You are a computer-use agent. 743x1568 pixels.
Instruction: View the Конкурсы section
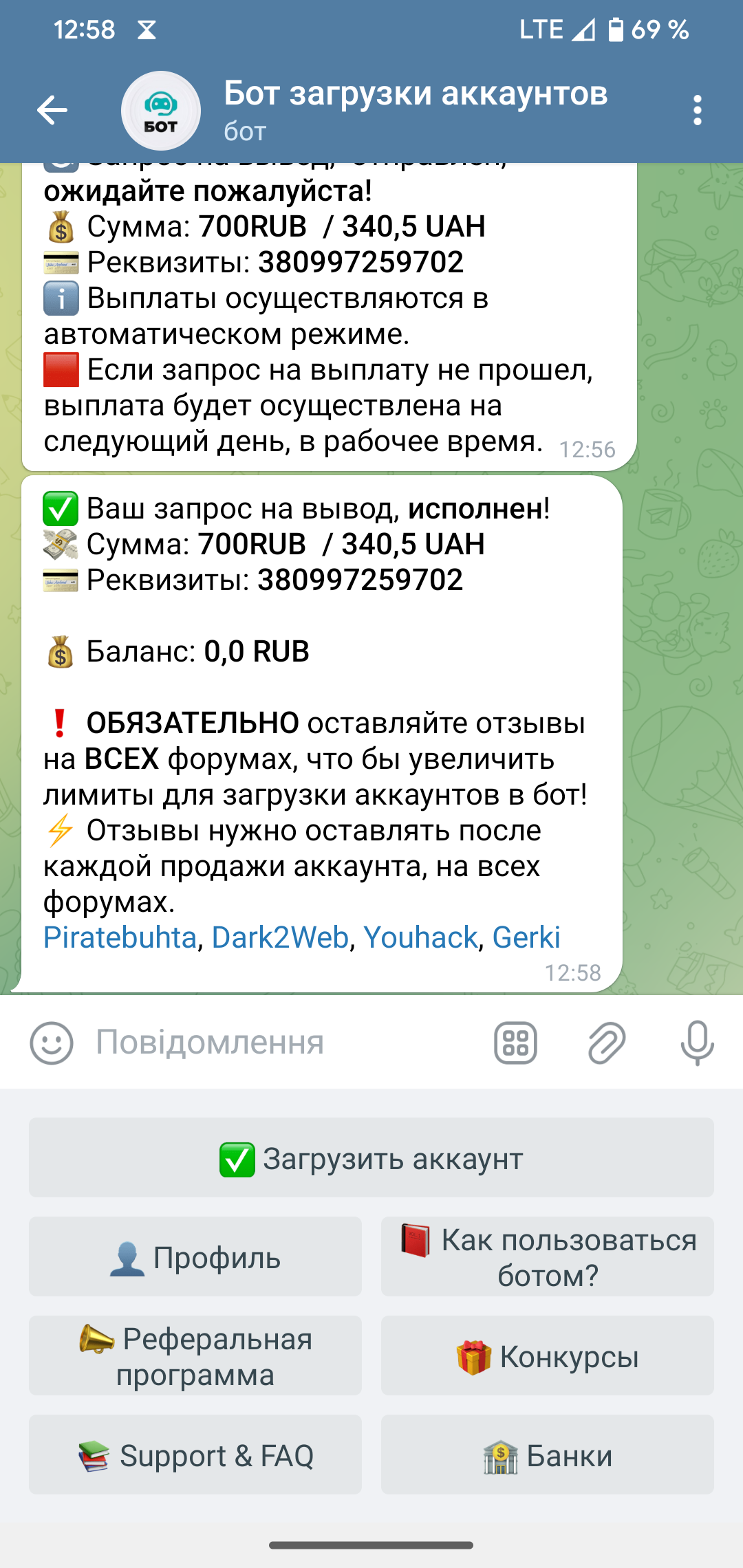point(548,1356)
